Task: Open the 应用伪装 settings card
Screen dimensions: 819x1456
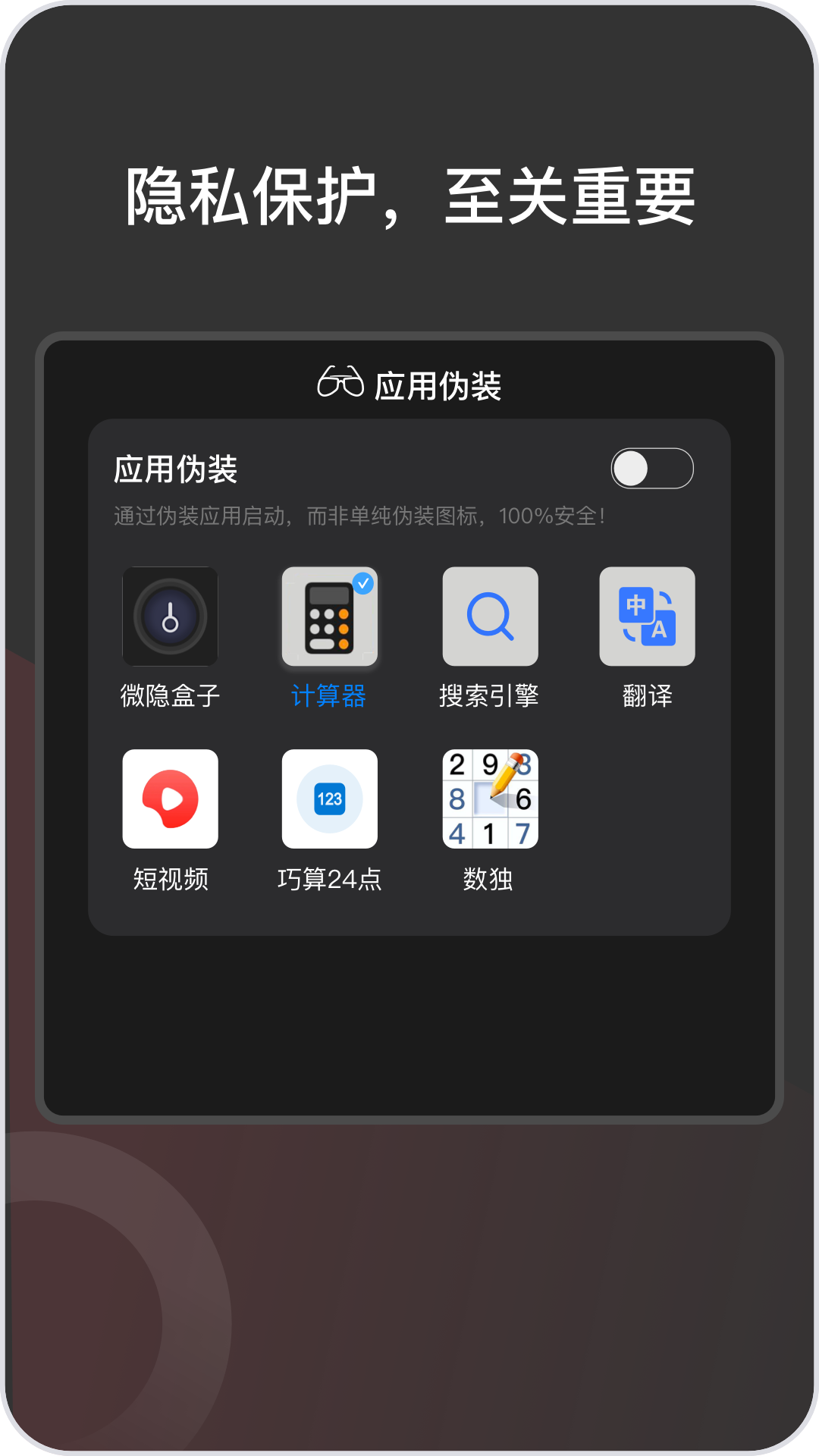Action: [x=409, y=675]
